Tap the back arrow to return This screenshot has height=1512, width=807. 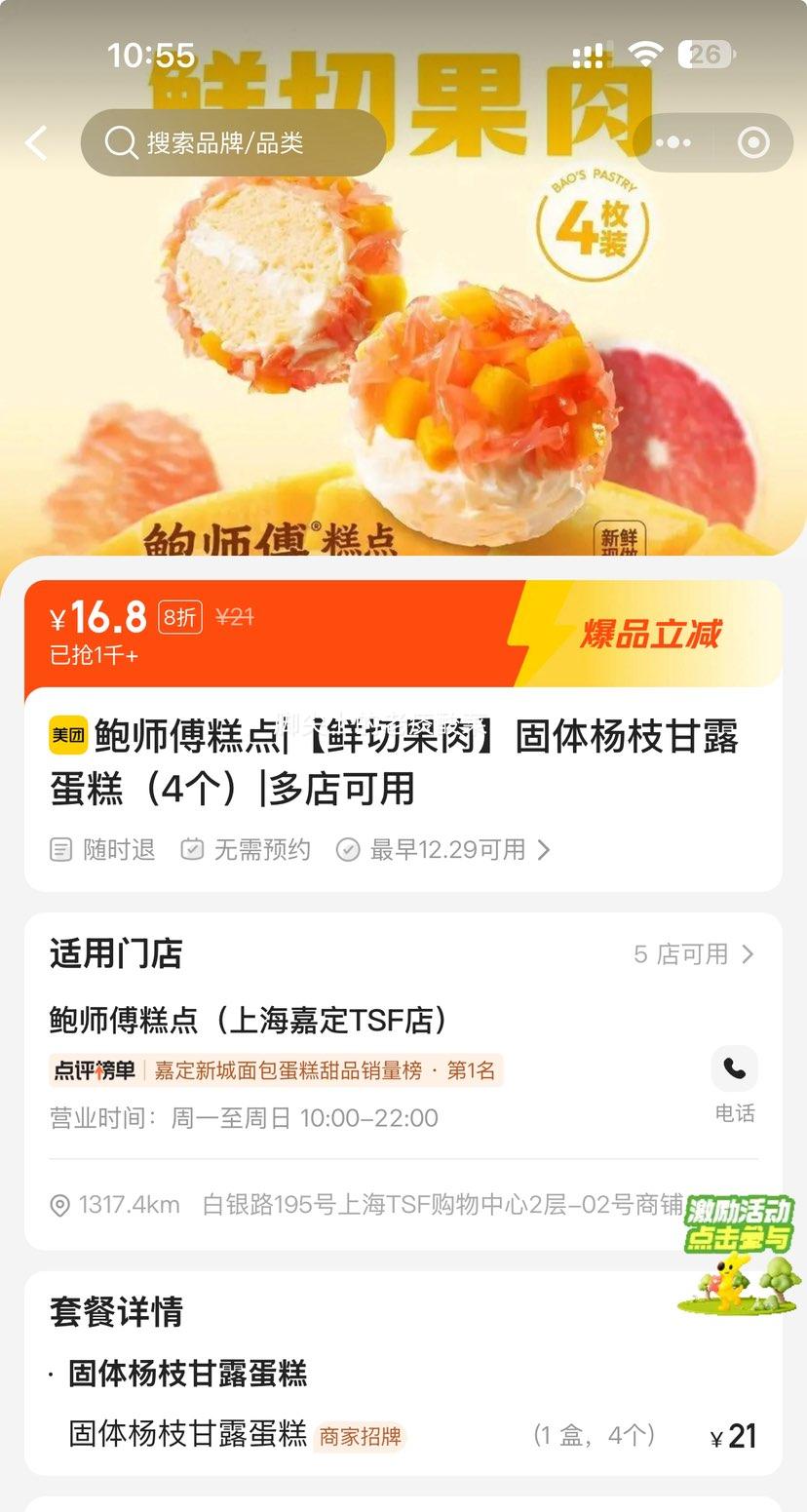(36, 142)
